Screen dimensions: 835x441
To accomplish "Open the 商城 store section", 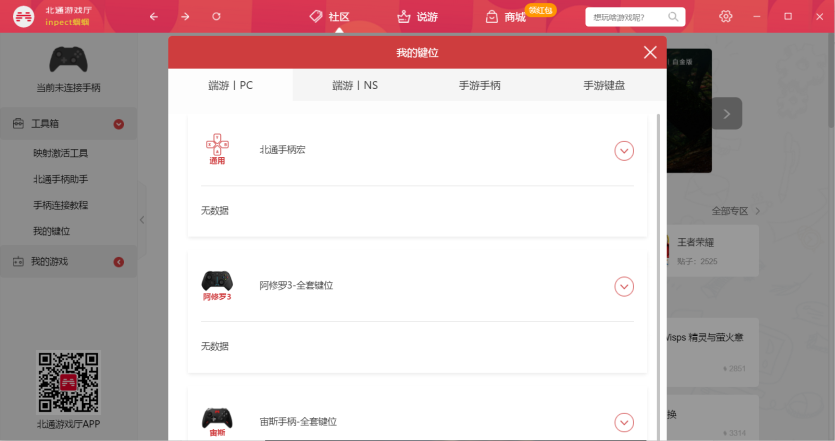I will point(505,17).
